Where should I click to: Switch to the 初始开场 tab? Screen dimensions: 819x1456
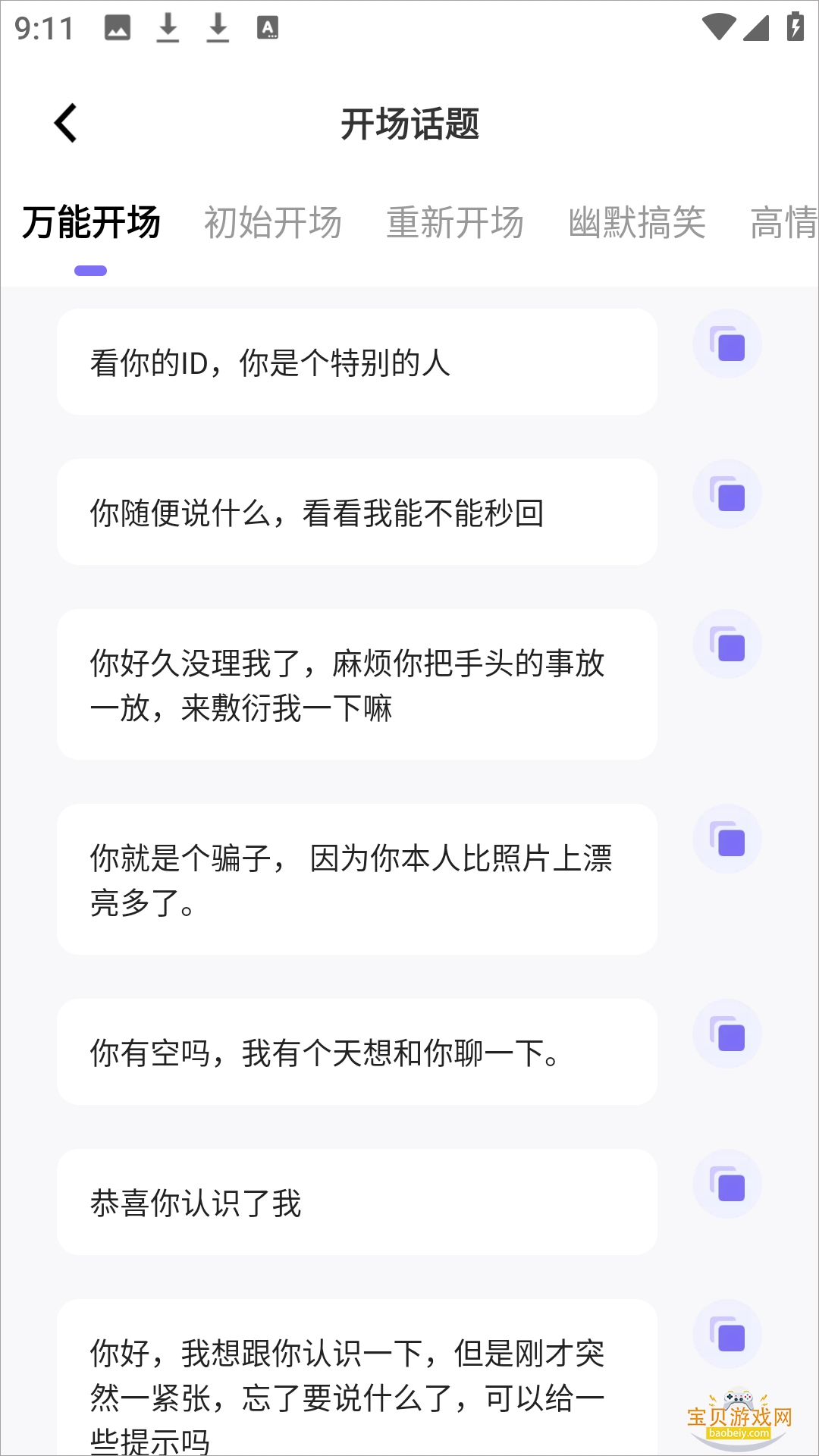click(x=273, y=222)
